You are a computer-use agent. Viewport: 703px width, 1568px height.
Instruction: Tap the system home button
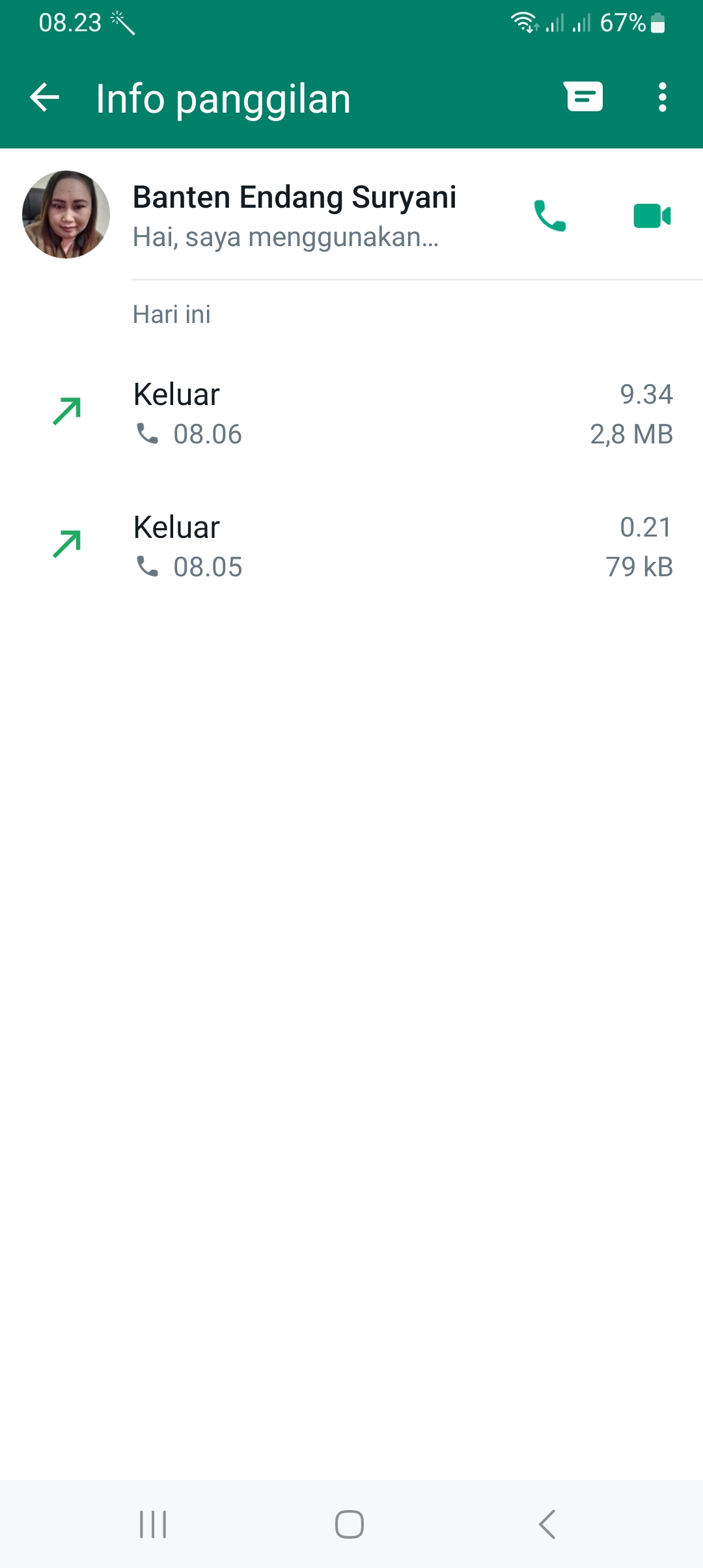[350, 1524]
